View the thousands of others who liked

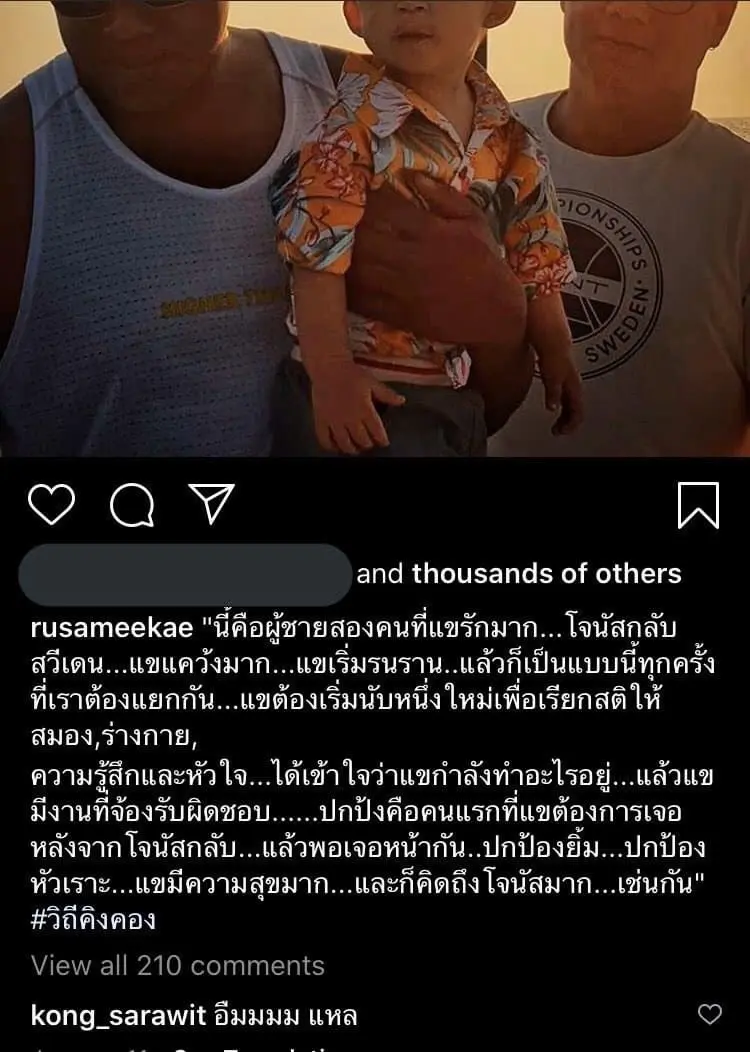click(546, 574)
